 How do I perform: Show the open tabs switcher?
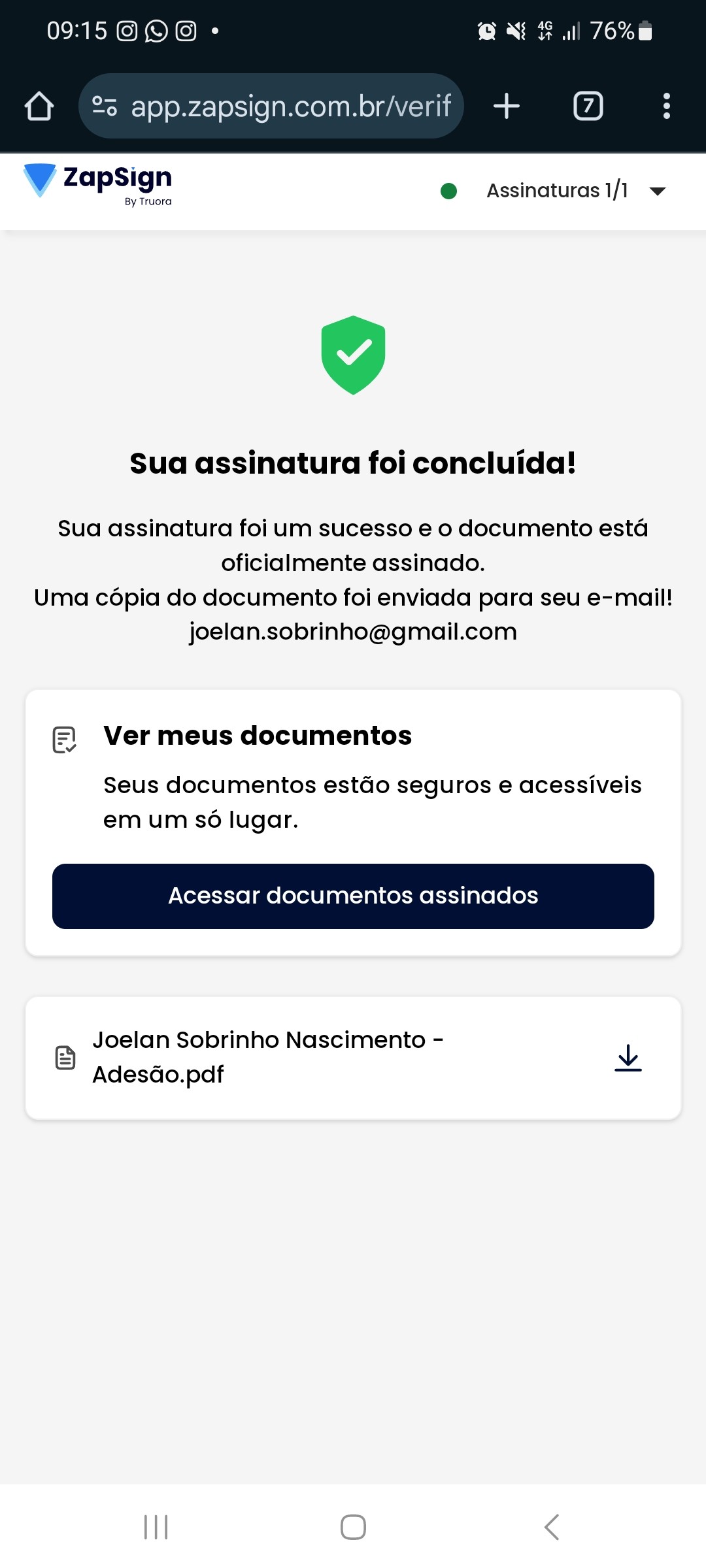[588, 106]
